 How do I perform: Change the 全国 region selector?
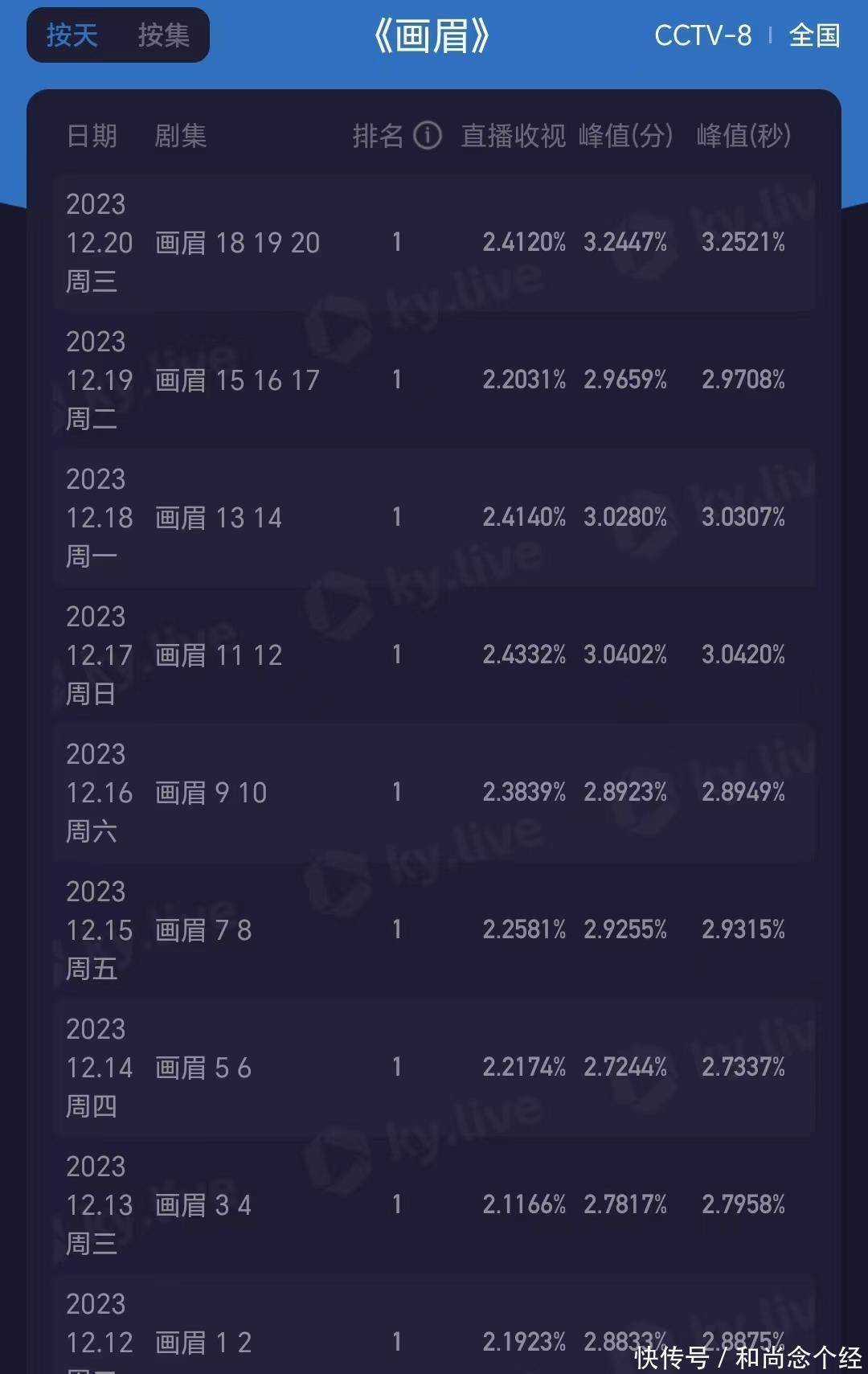click(x=814, y=35)
